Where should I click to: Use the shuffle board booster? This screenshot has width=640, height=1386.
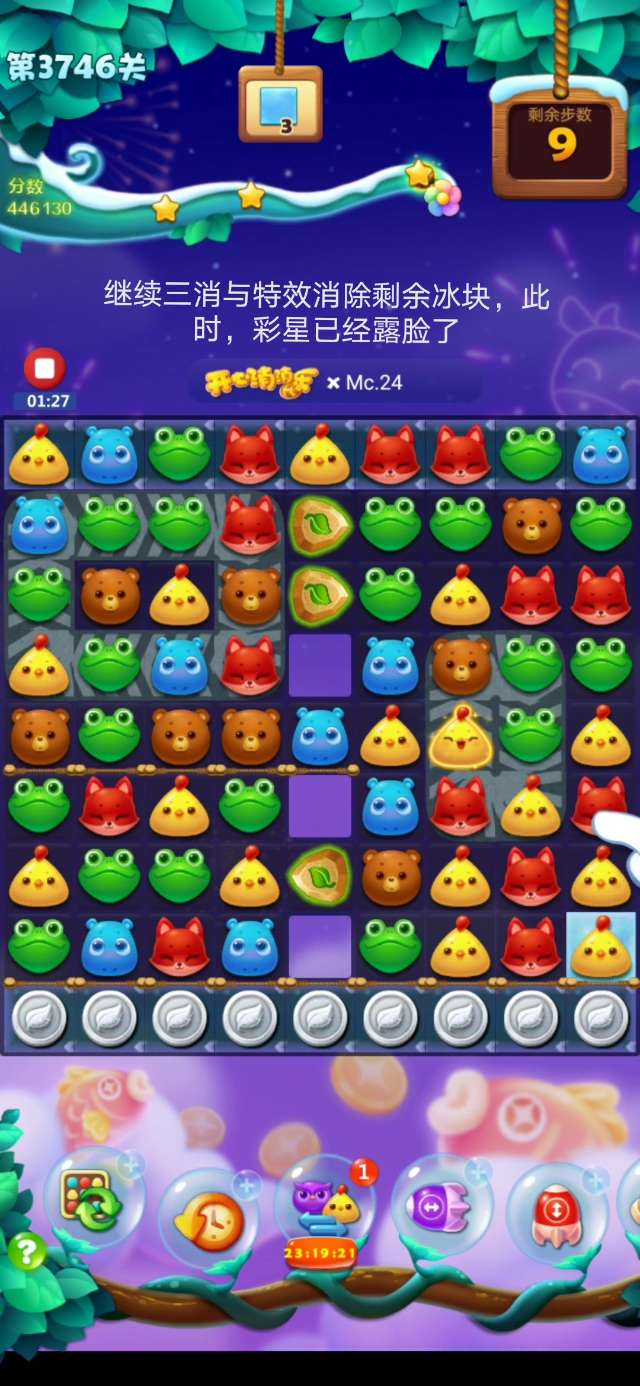click(x=93, y=1198)
